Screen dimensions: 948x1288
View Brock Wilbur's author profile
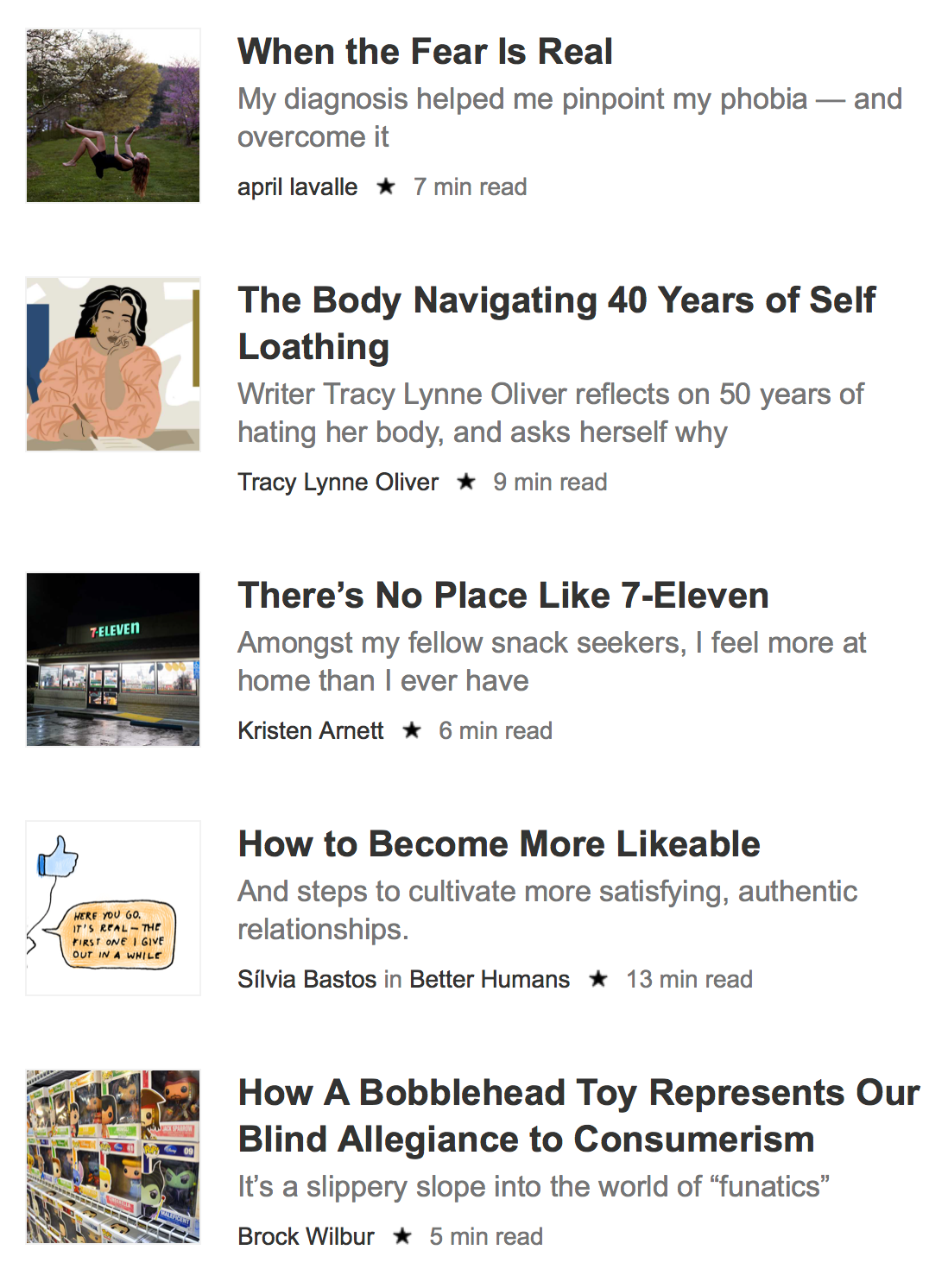306,1237
